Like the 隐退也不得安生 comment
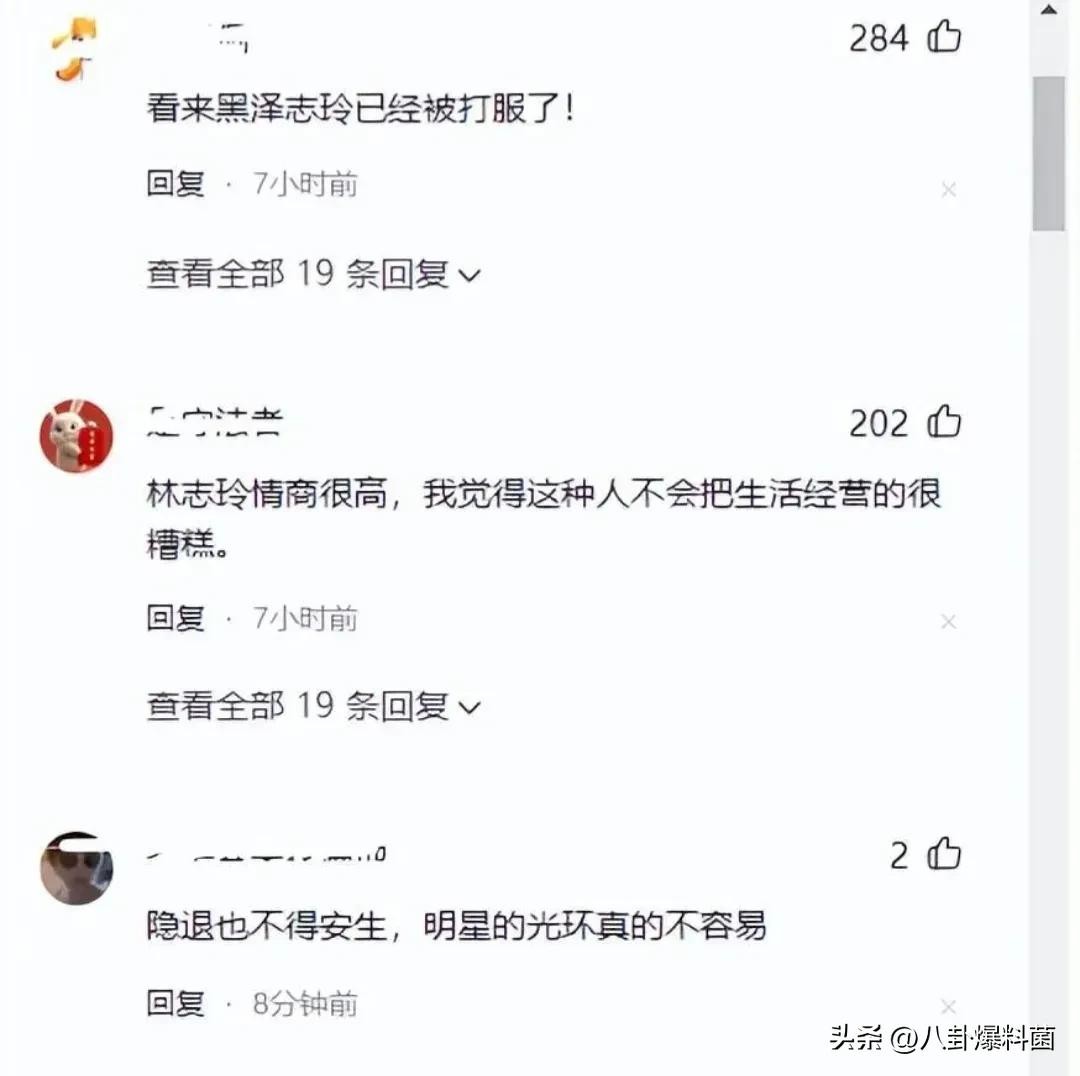This screenshot has width=1080, height=1076. 943,856
